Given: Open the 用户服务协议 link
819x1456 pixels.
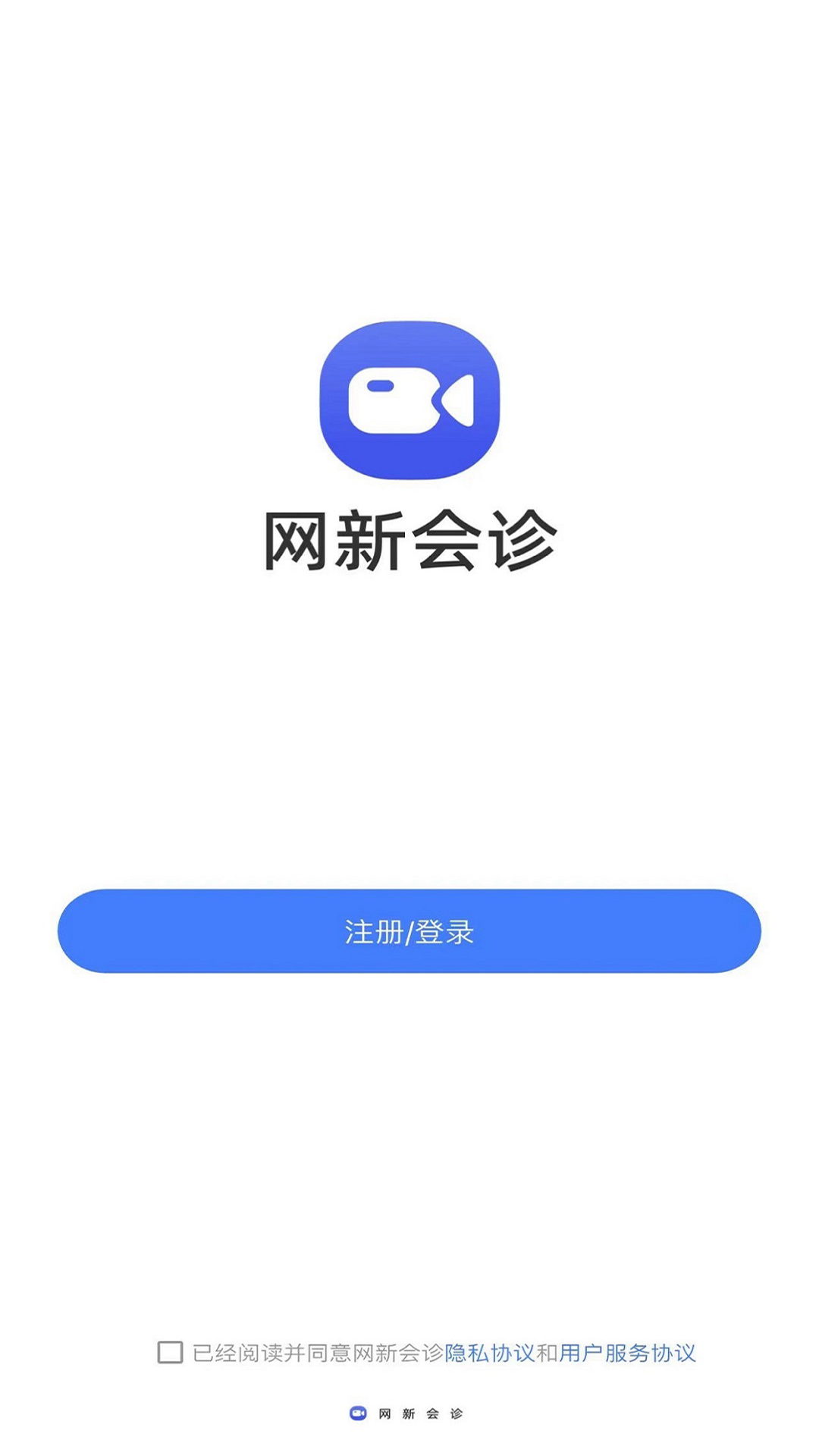Looking at the screenshot, I should tap(627, 1354).
